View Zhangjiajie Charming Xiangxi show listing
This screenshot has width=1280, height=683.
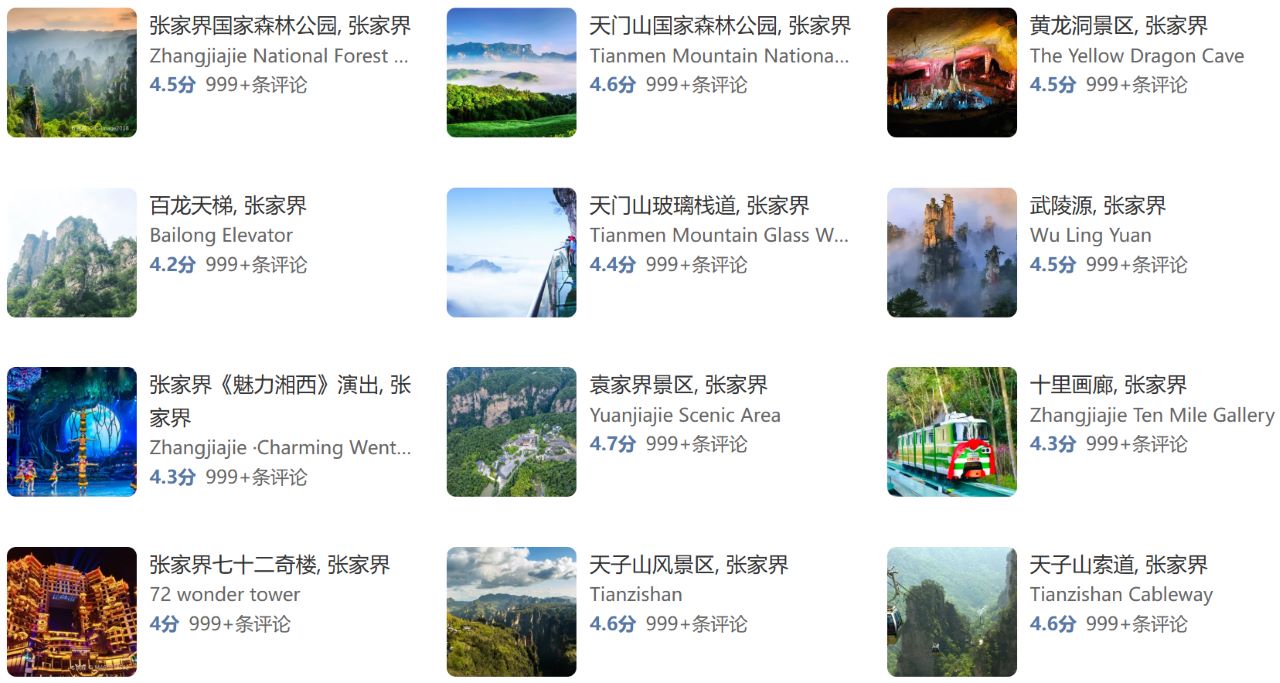pos(280,386)
